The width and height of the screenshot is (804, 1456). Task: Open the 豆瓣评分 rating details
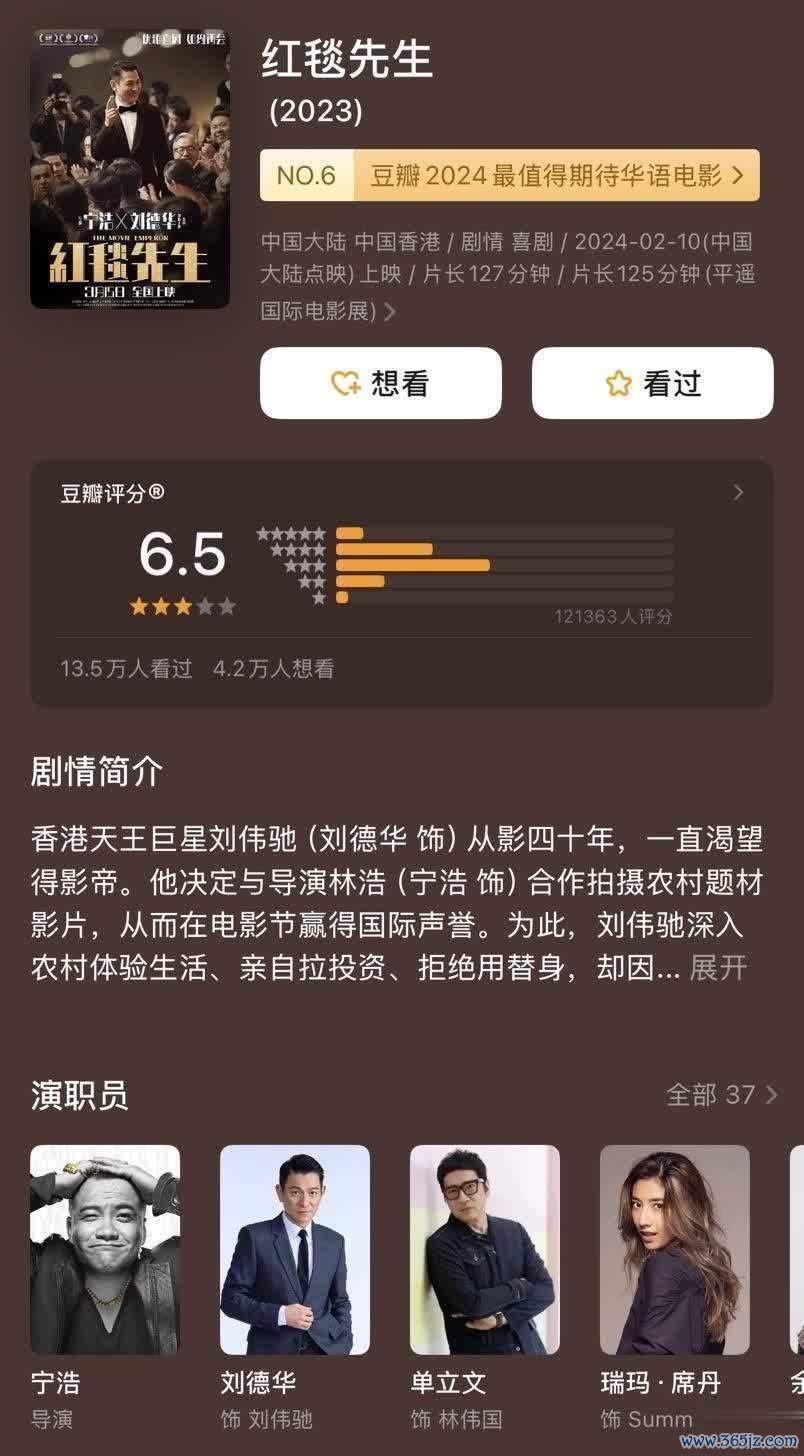pyautogui.click(x=737, y=492)
